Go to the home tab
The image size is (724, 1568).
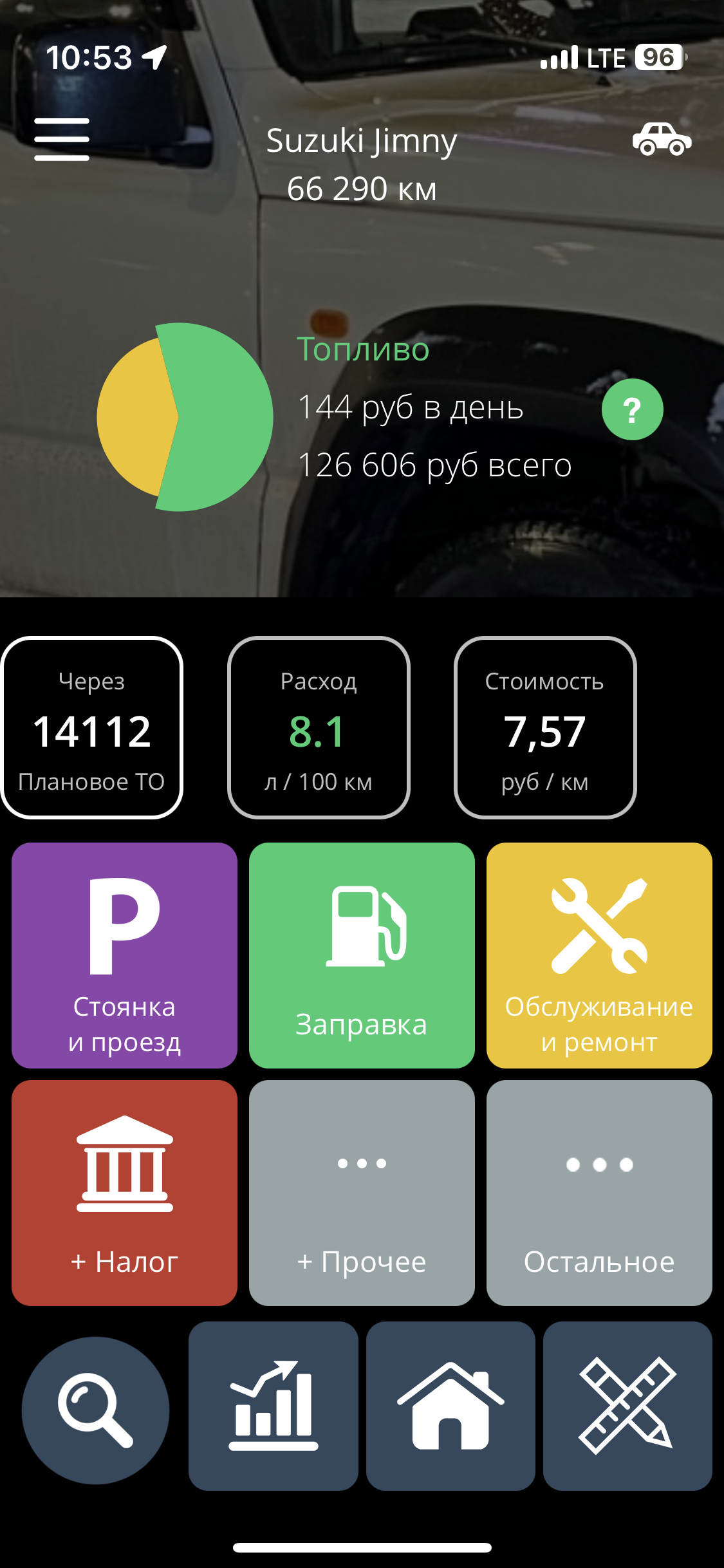pos(450,1406)
